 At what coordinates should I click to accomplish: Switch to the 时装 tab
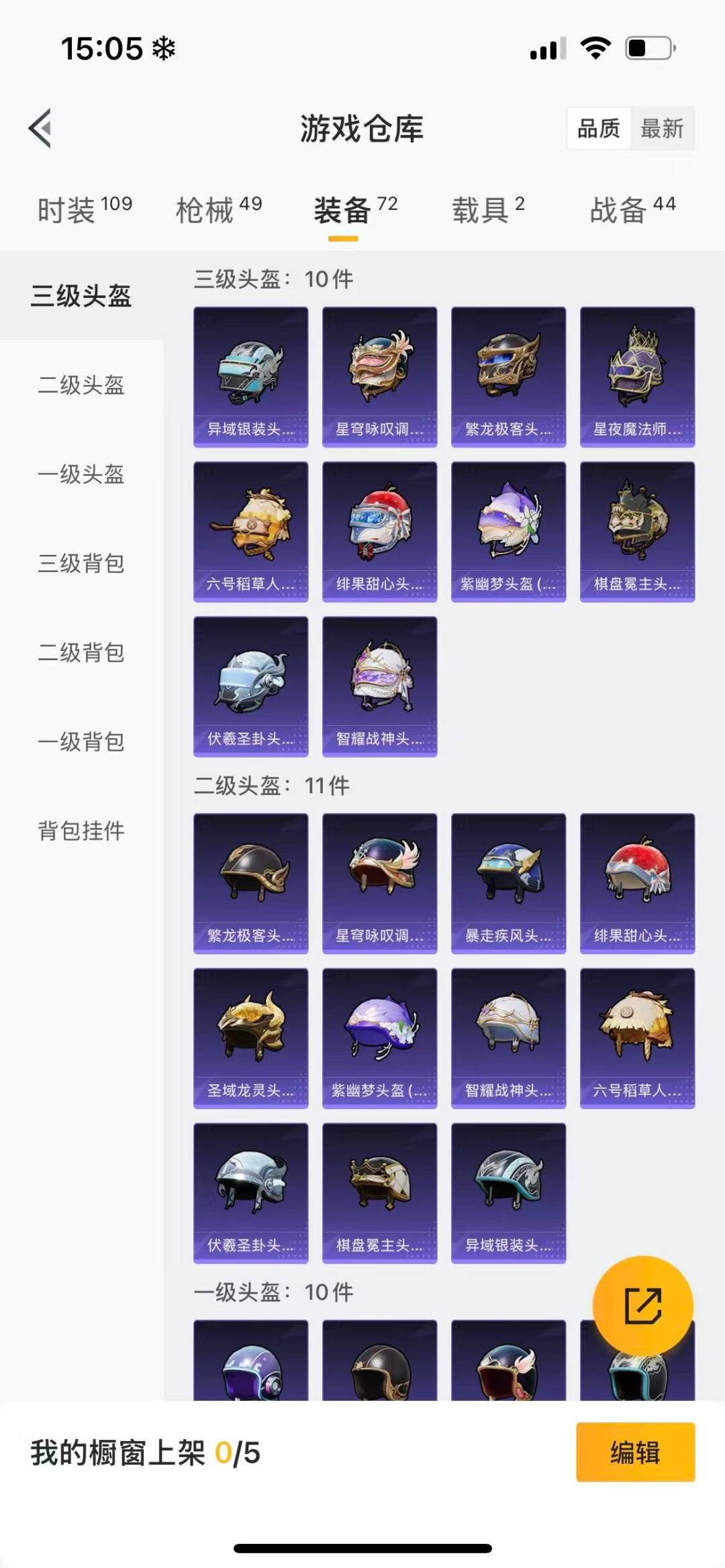point(84,210)
